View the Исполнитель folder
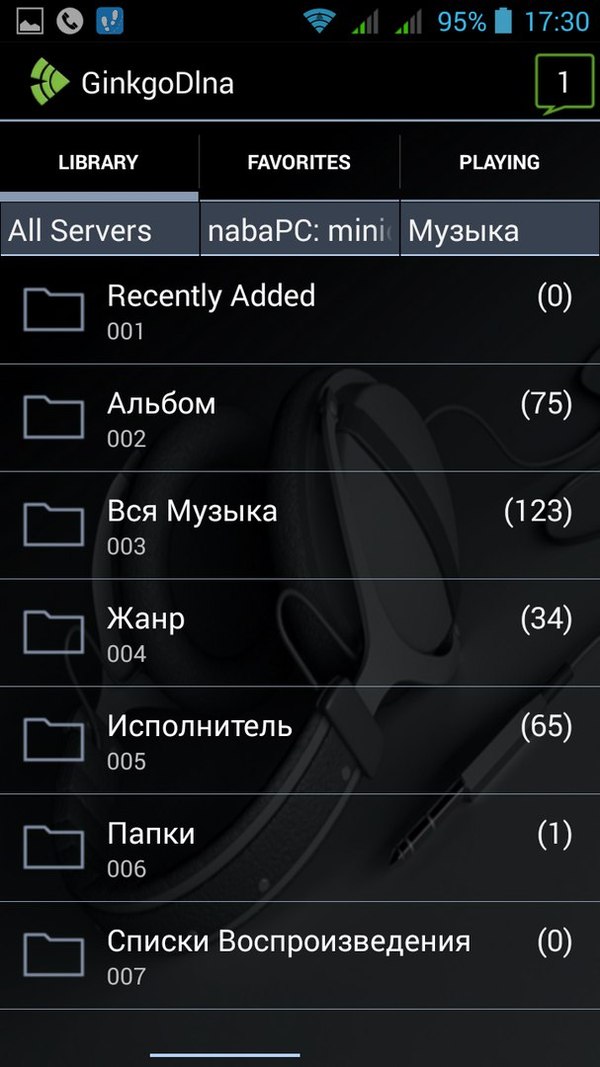Image resolution: width=600 pixels, height=1067 pixels. [300, 740]
